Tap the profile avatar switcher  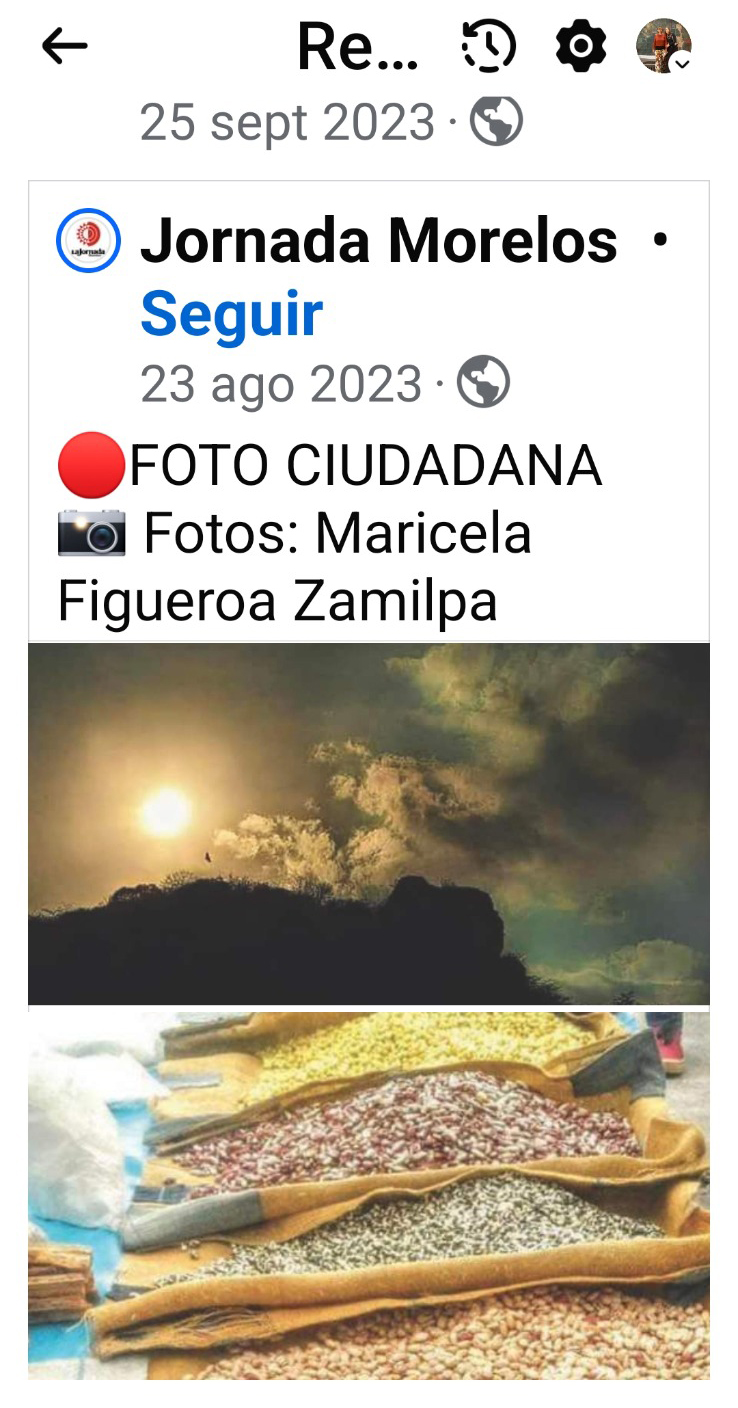pos(664,47)
